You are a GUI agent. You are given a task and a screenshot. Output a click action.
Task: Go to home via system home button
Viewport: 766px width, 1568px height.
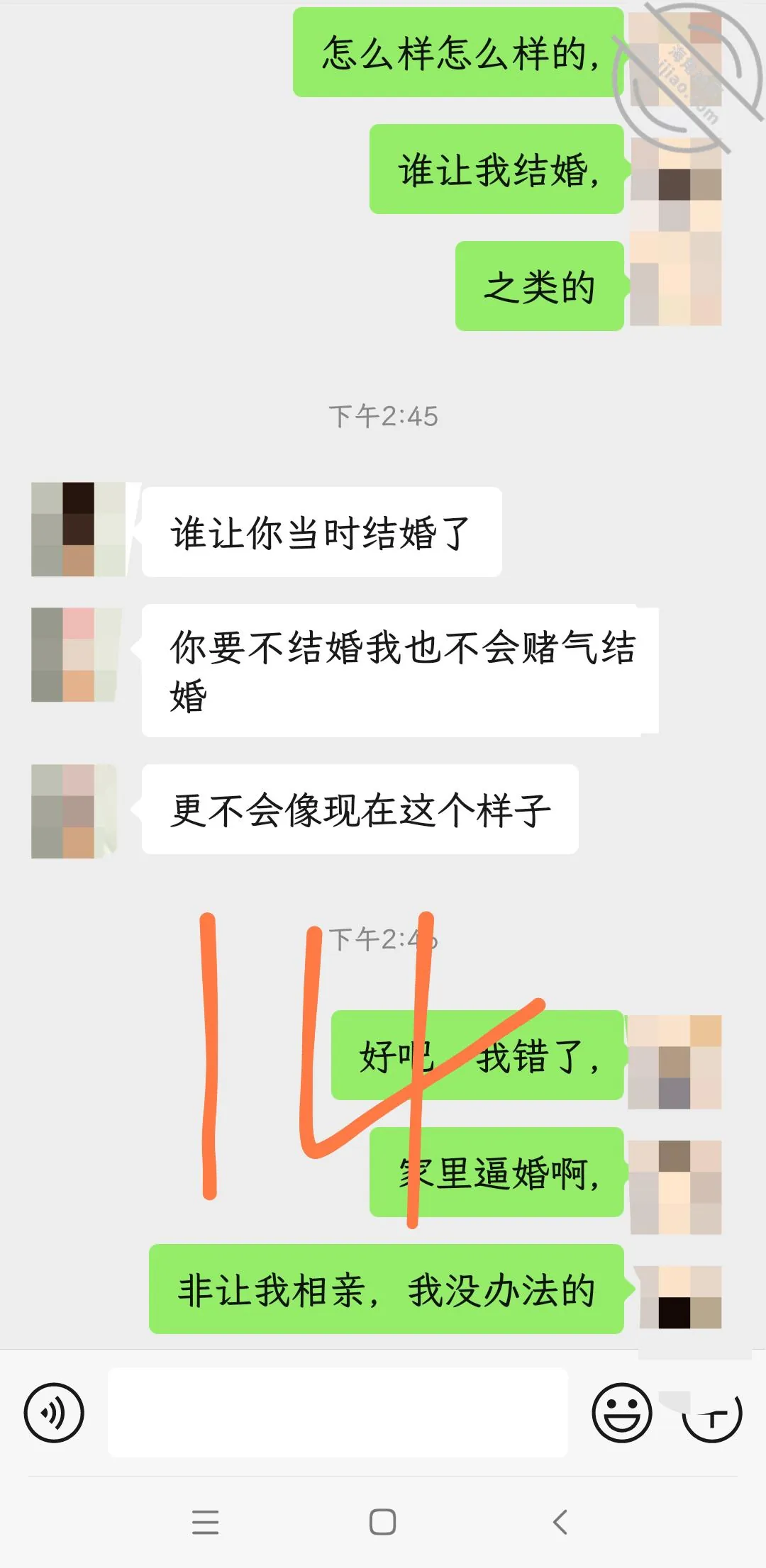tap(383, 1521)
